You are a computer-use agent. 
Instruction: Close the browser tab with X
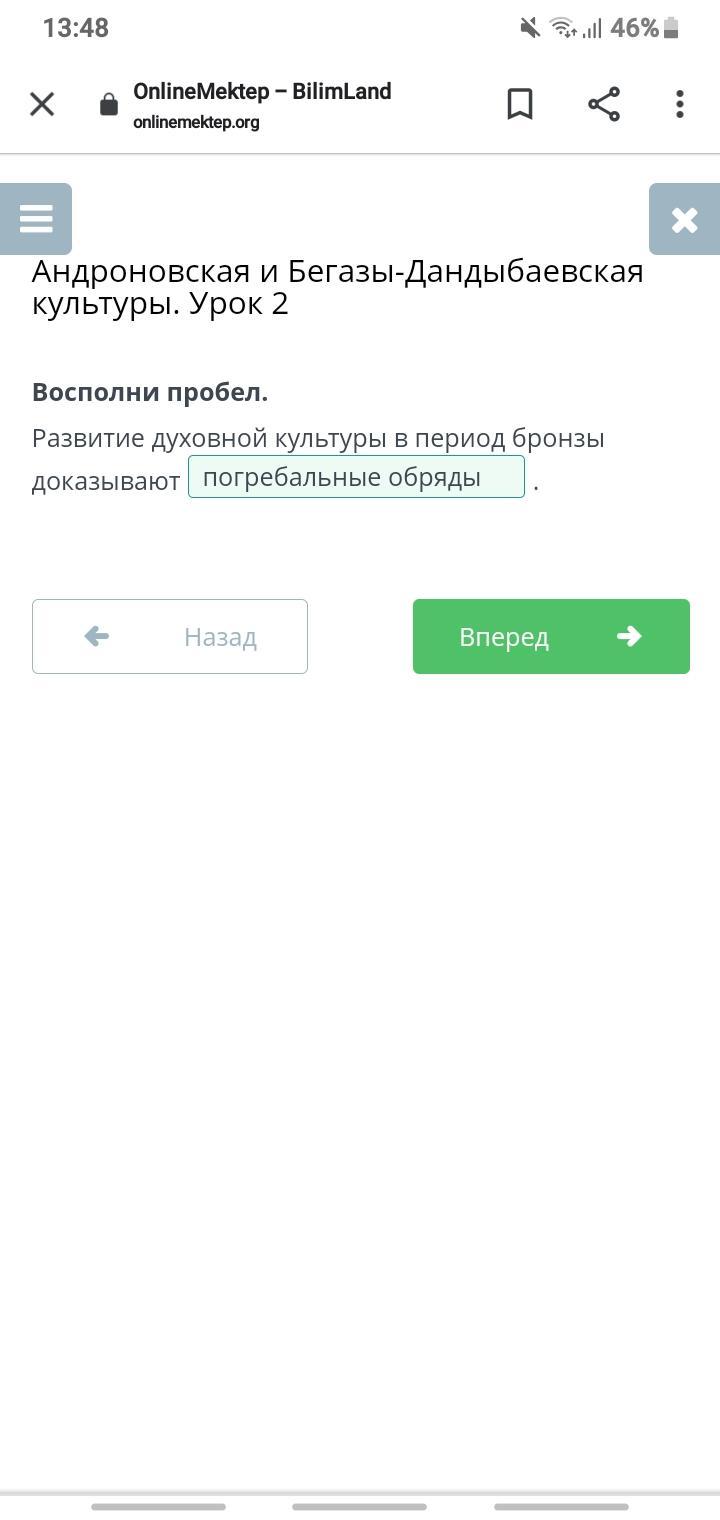pos(42,104)
